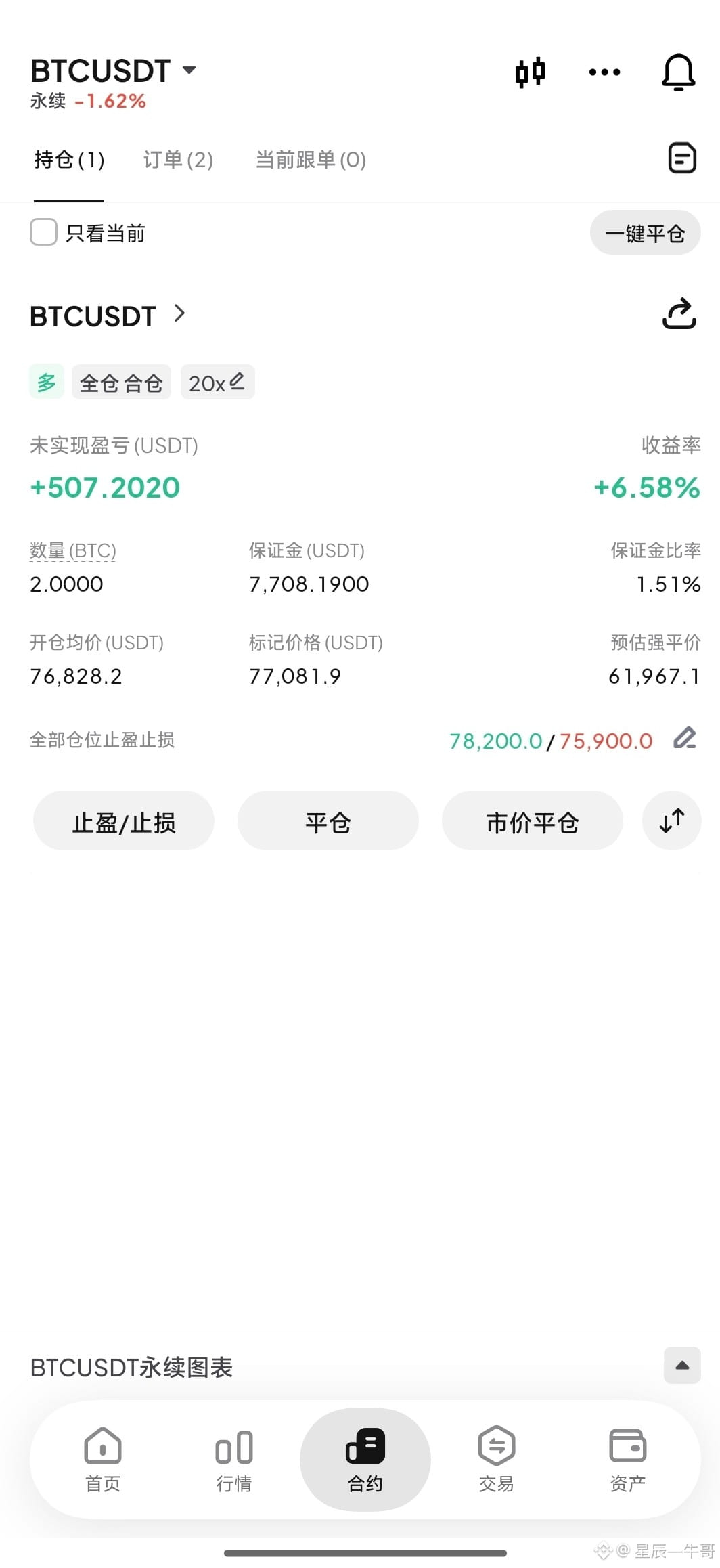Open the order history icon
The image size is (720, 1568).
click(x=682, y=158)
